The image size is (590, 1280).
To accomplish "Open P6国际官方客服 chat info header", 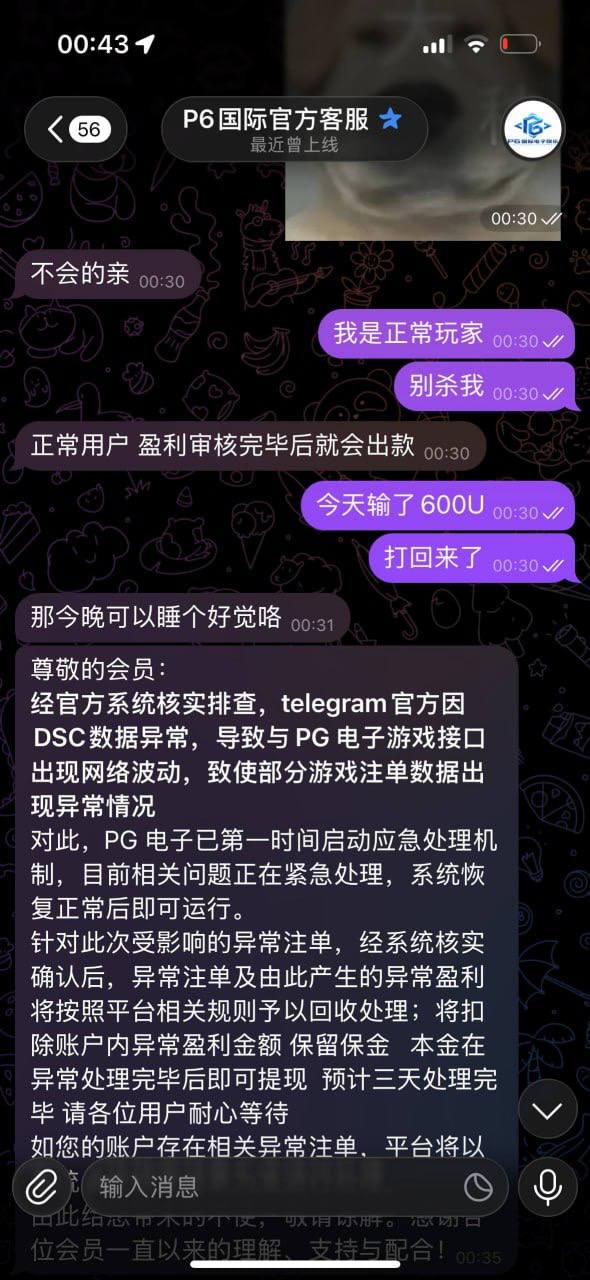I will [x=294, y=129].
